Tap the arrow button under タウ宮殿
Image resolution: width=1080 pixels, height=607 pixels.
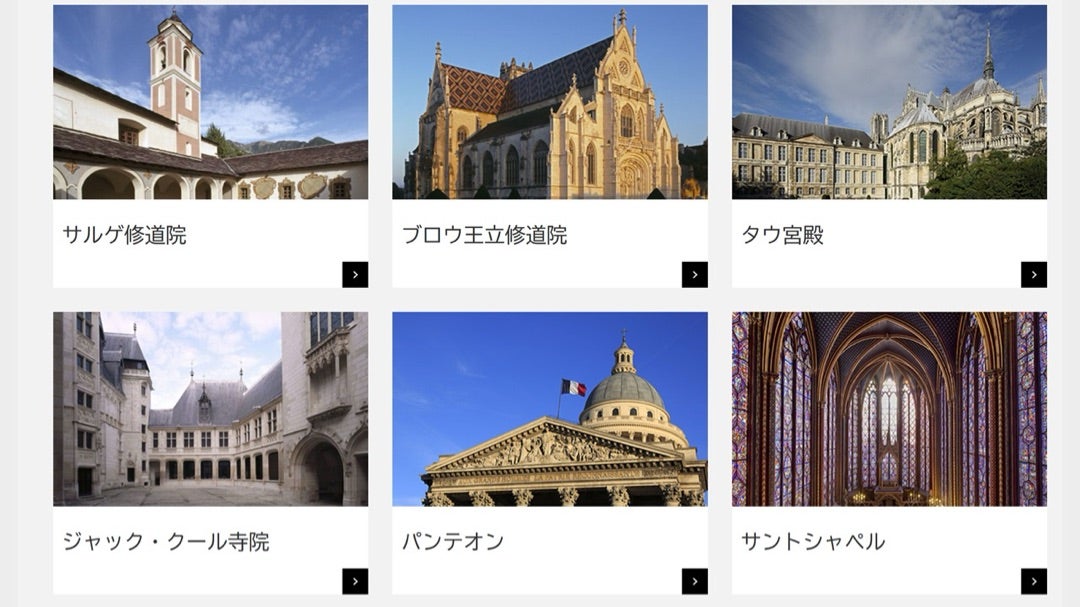click(1034, 275)
